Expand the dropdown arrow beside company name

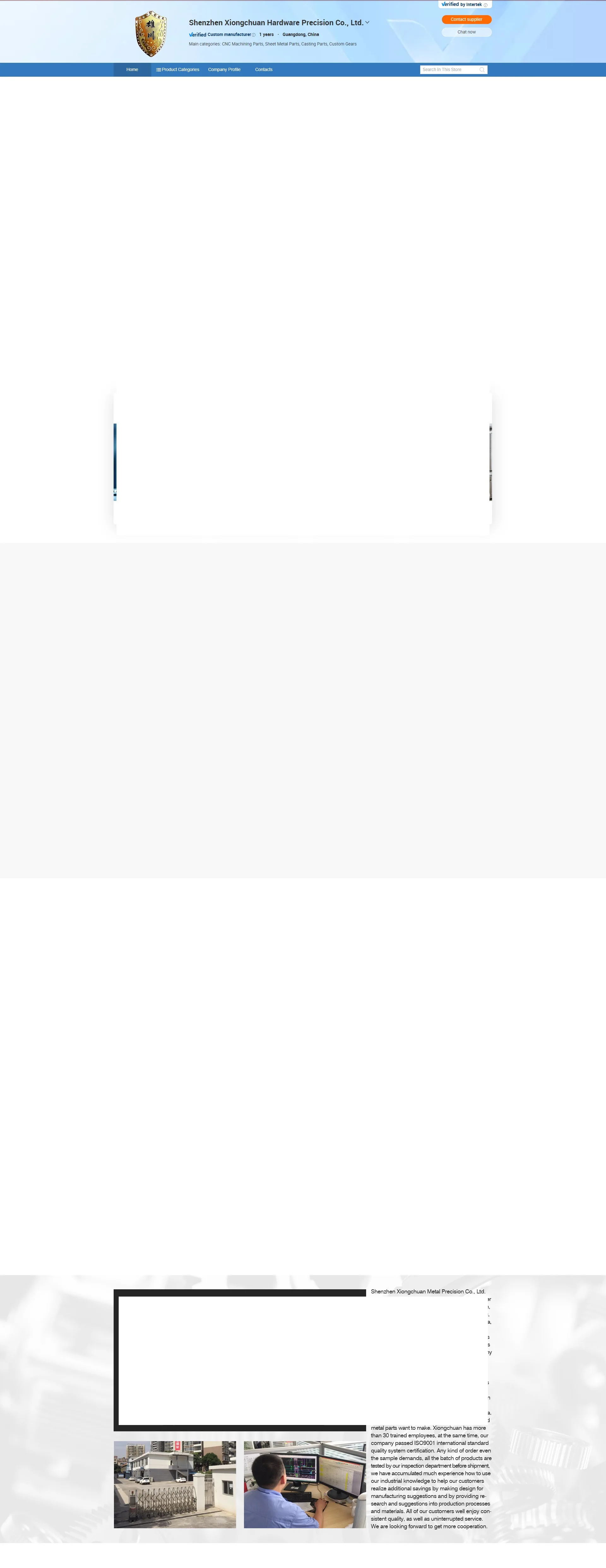pyautogui.click(x=367, y=22)
